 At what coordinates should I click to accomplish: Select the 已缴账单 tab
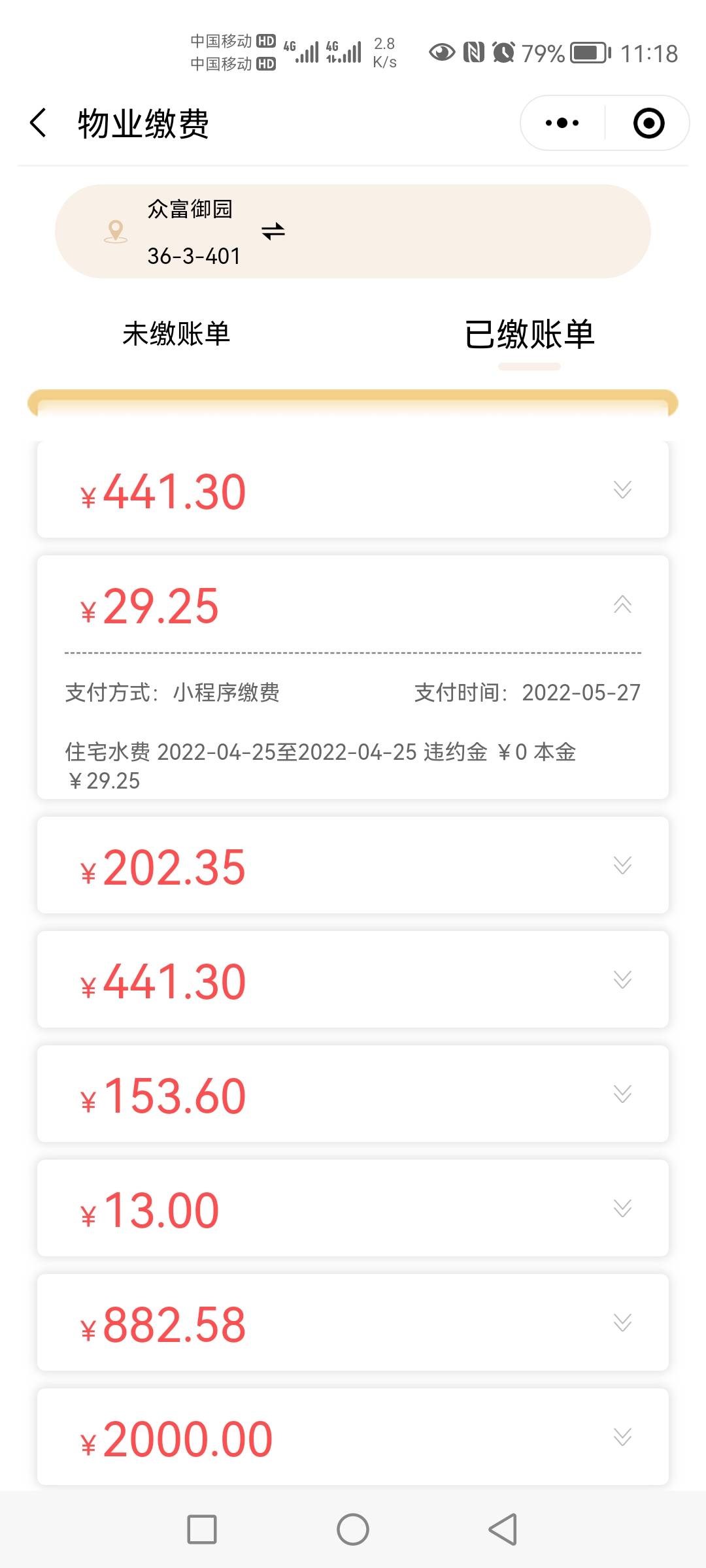pos(529,334)
